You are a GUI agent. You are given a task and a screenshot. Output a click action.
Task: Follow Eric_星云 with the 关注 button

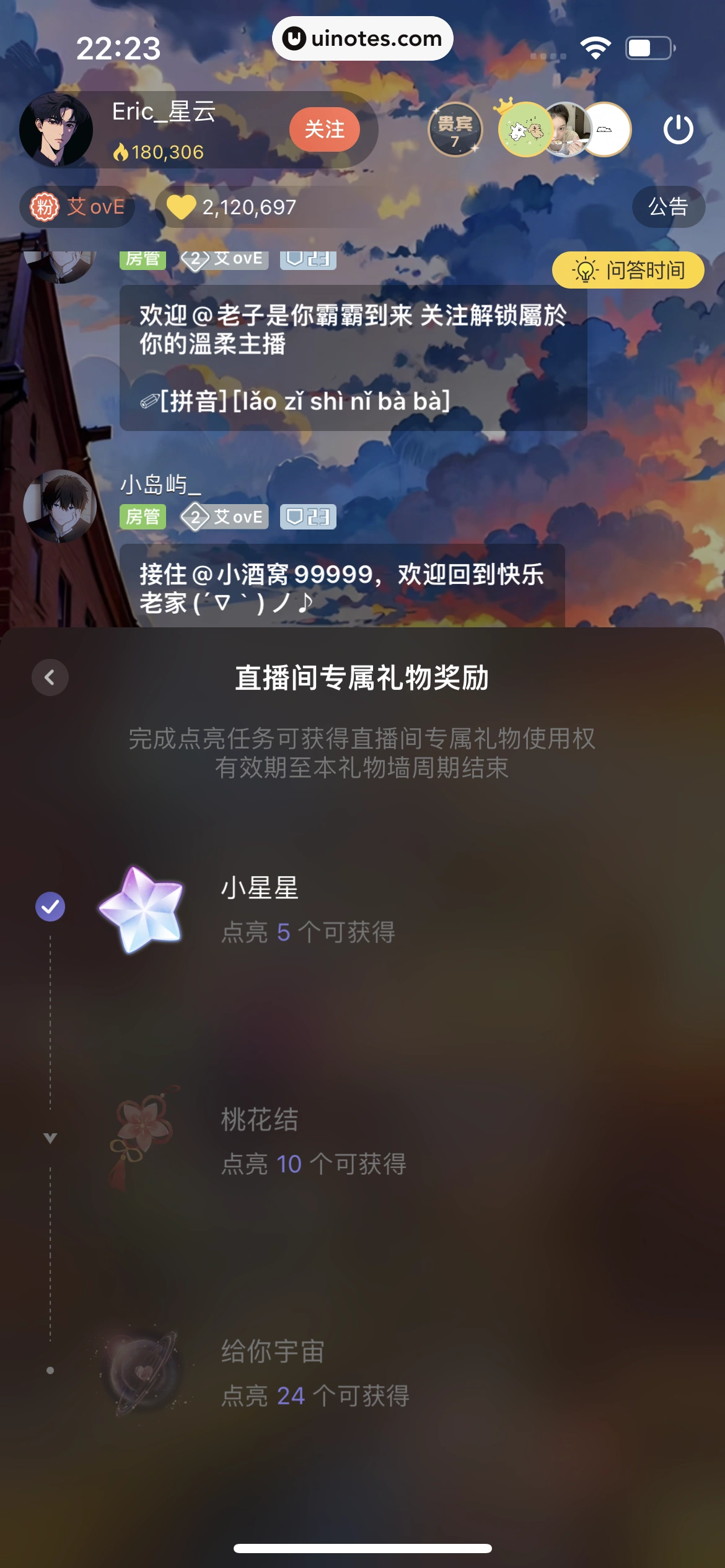(x=324, y=129)
